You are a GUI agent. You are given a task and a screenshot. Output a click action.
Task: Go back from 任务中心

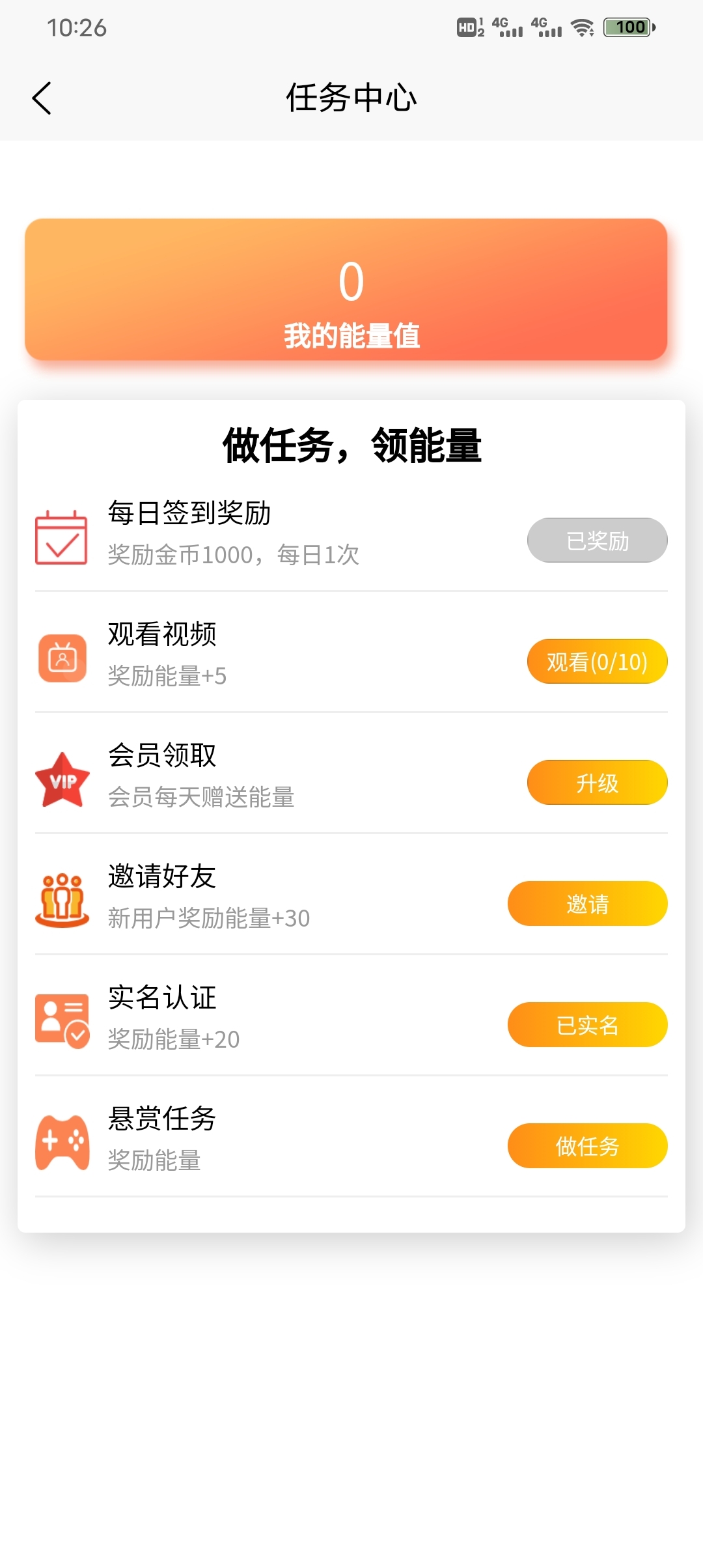coord(42,98)
